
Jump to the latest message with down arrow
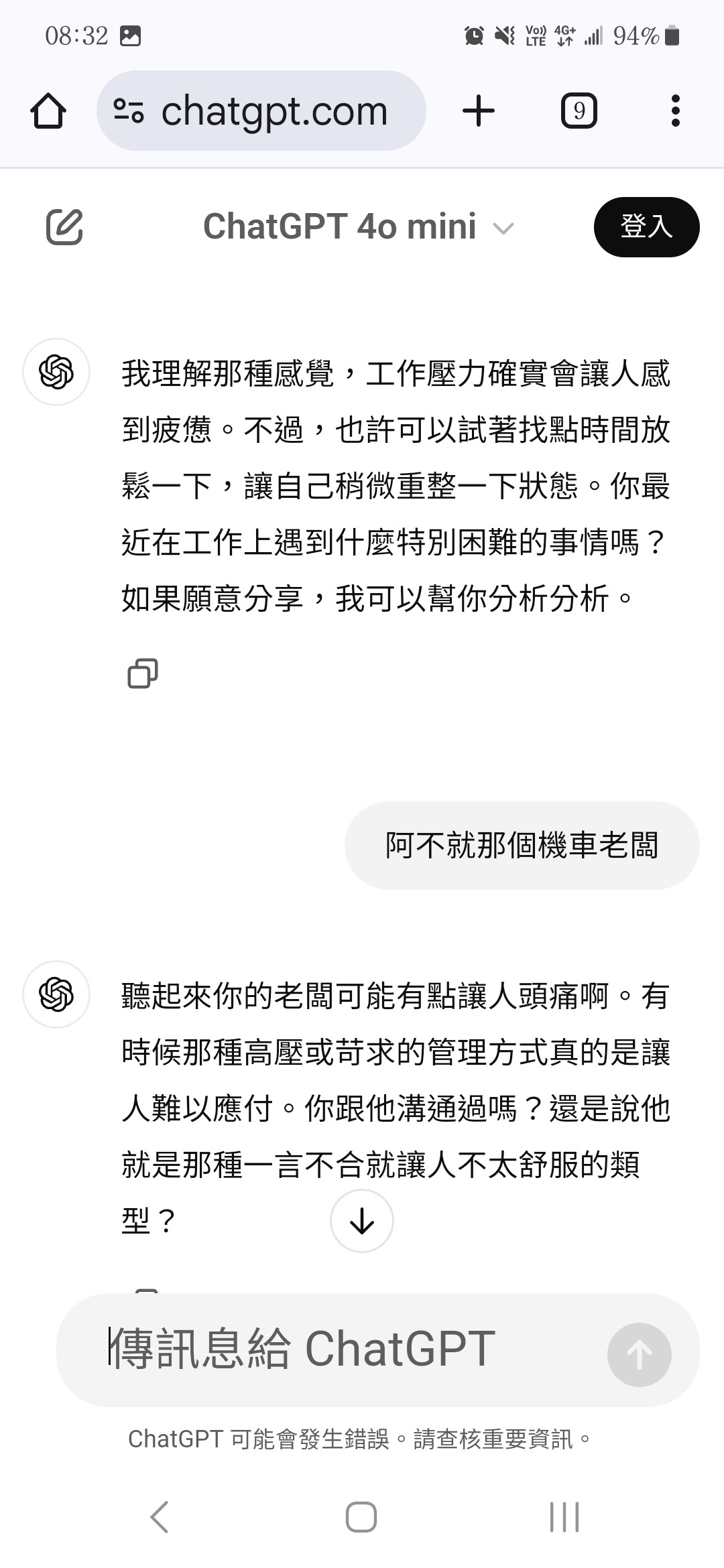tap(362, 1221)
